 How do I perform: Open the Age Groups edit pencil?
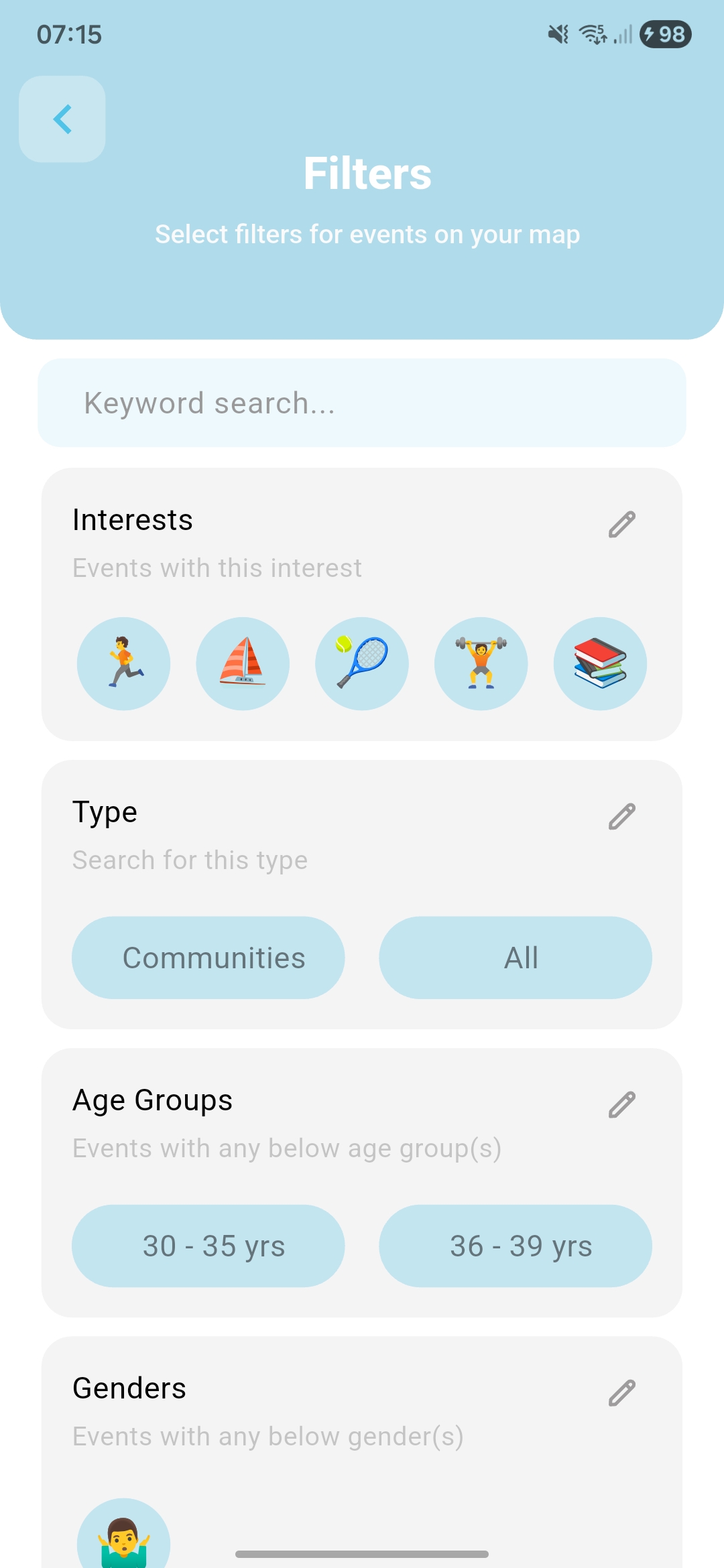(622, 1104)
